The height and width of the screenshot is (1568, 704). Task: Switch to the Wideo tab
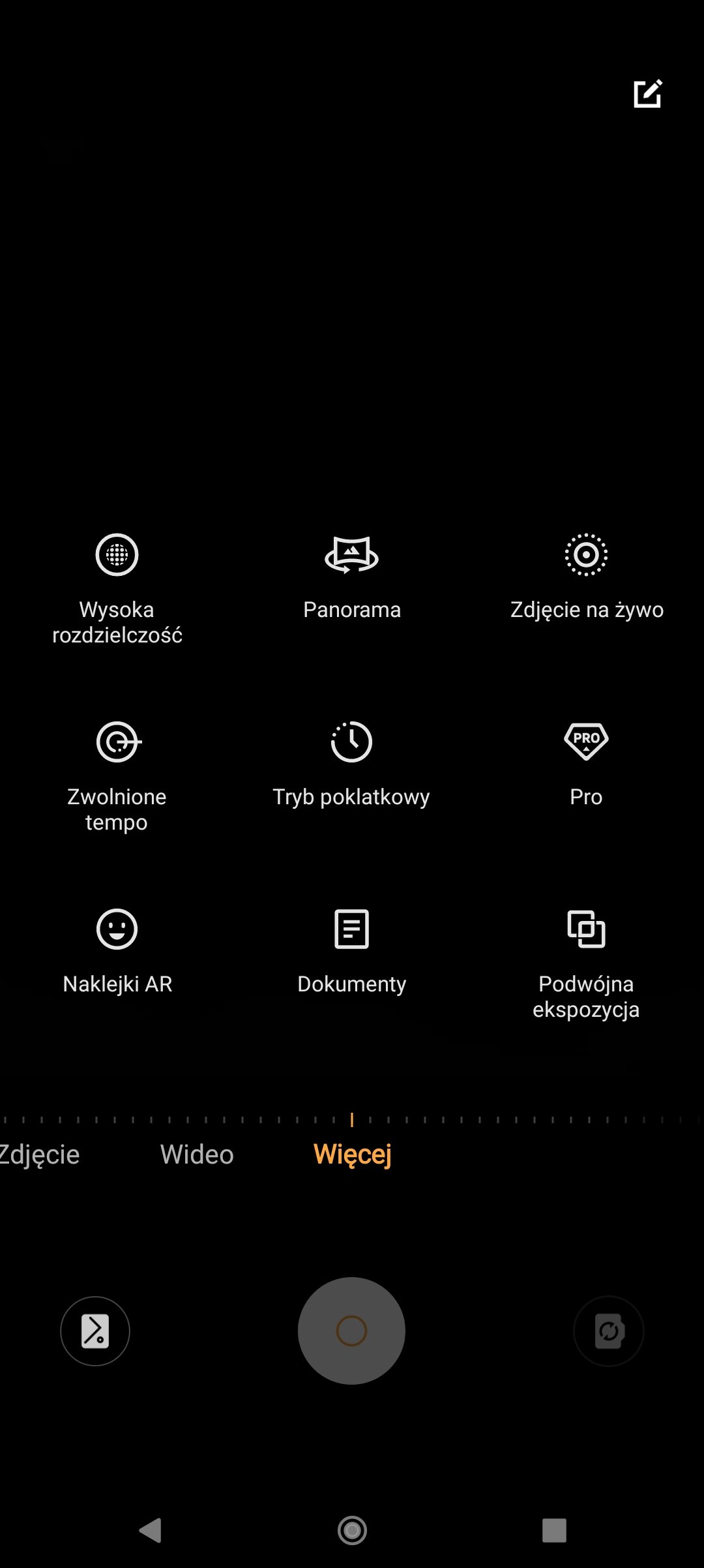click(197, 1154)
